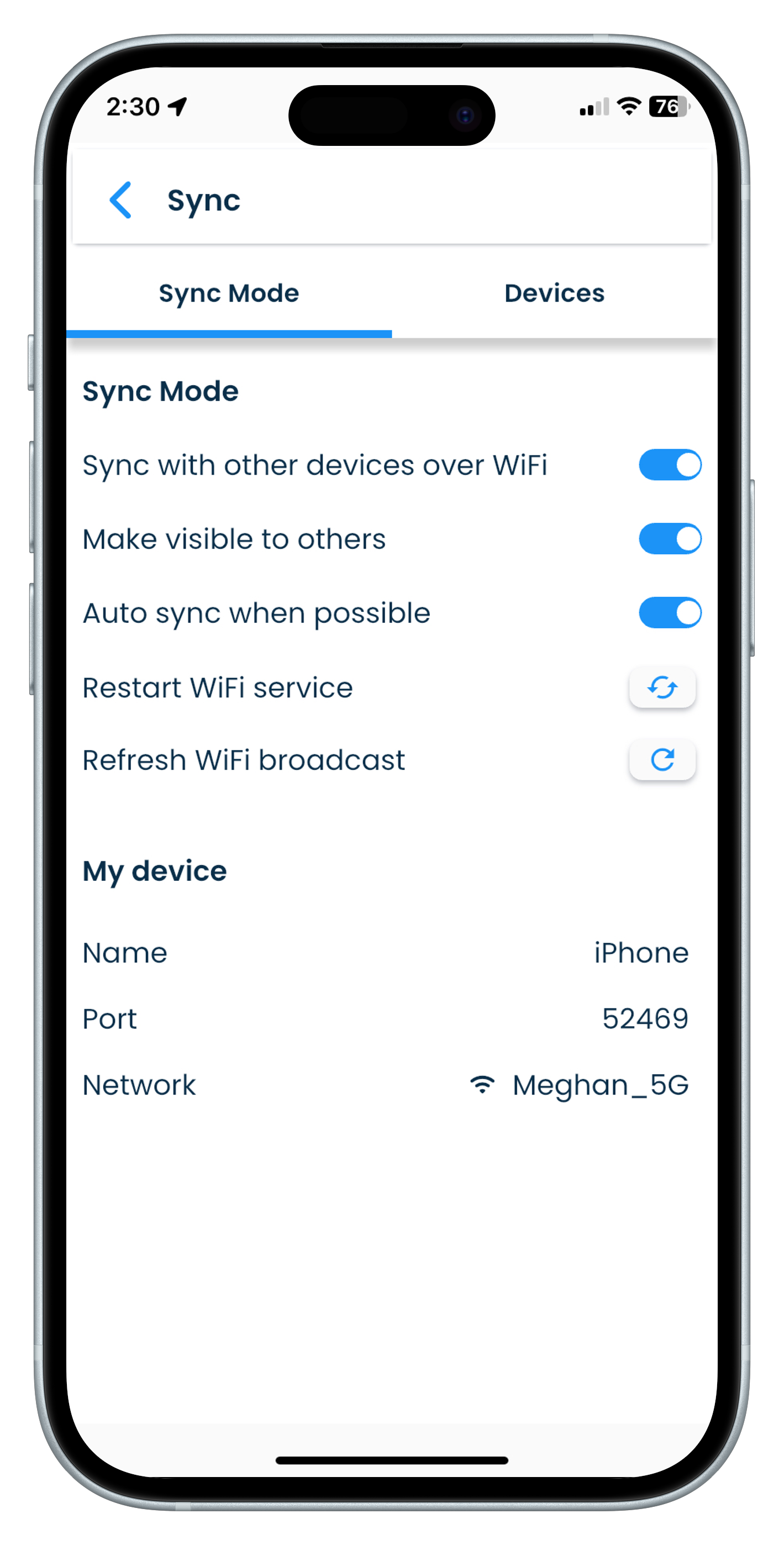Image resolution: width=784 pixels, height=1545 pixels.
Task: Go back from the Sync screen
Action: pos(120,201)
